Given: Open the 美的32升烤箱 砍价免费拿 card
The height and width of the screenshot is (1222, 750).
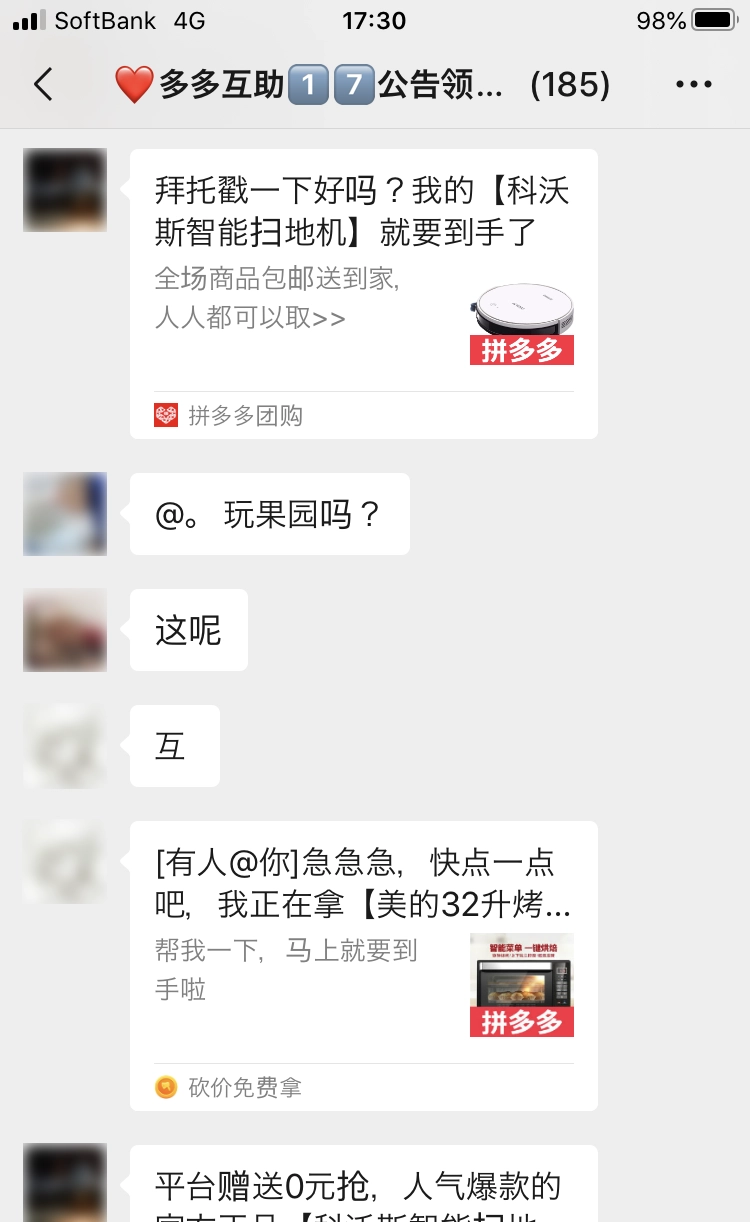Looking at the screenshot, I should 363,965.
